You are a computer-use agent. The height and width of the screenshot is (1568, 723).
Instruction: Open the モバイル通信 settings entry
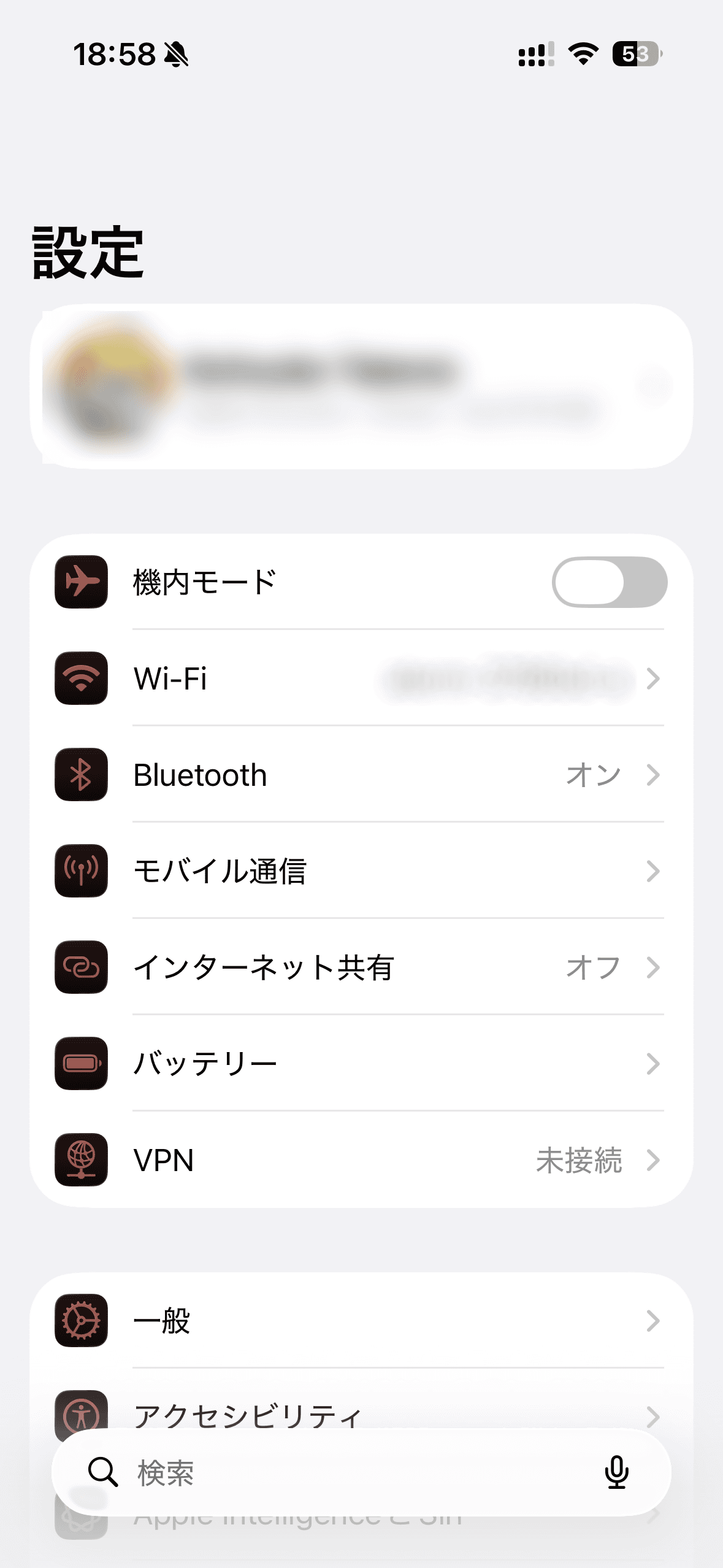click(x=368, y=870)
